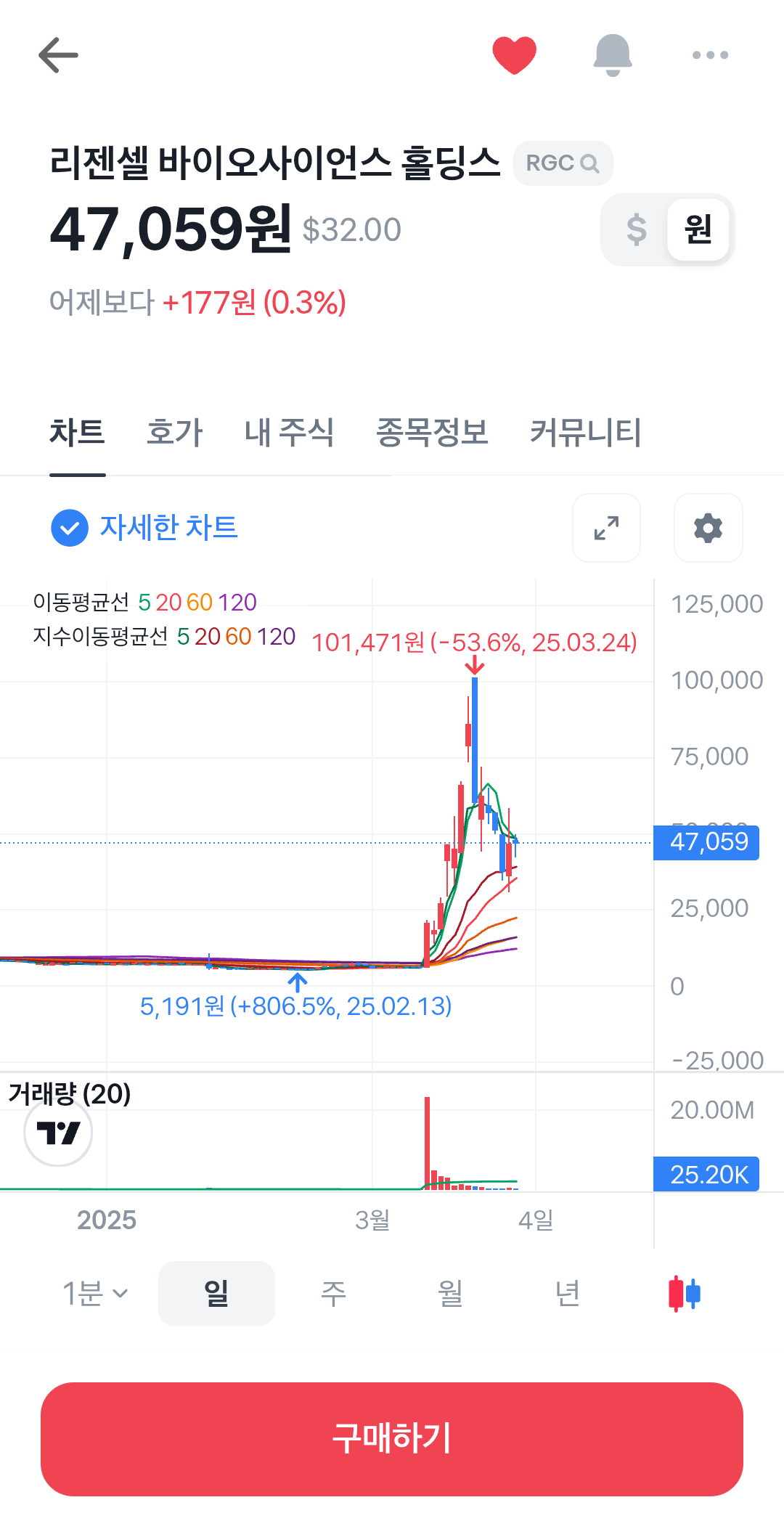Tap the 구매하기 buy button

tap(392, 1439)
